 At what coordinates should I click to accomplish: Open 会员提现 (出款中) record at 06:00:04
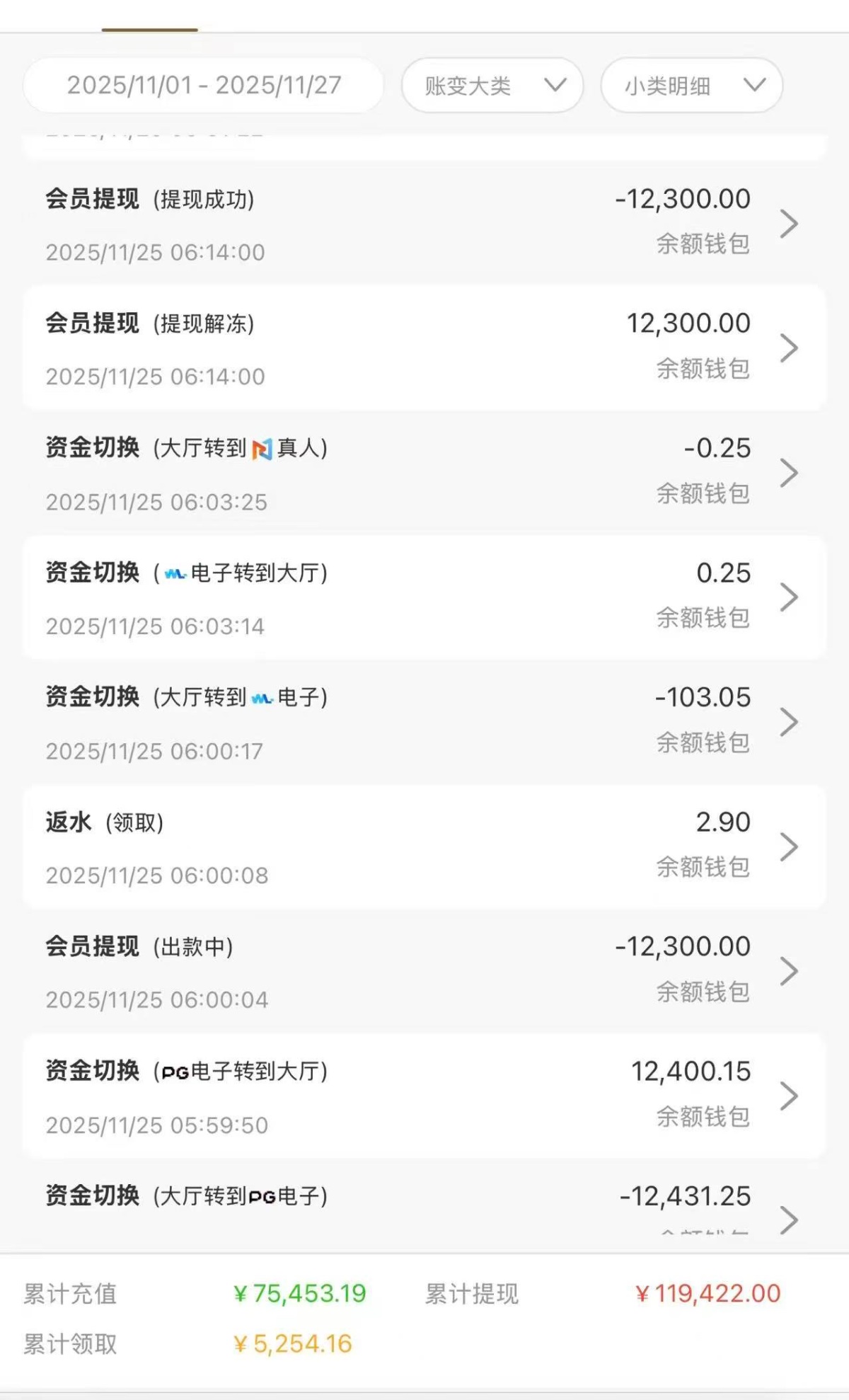coord(424,971)
